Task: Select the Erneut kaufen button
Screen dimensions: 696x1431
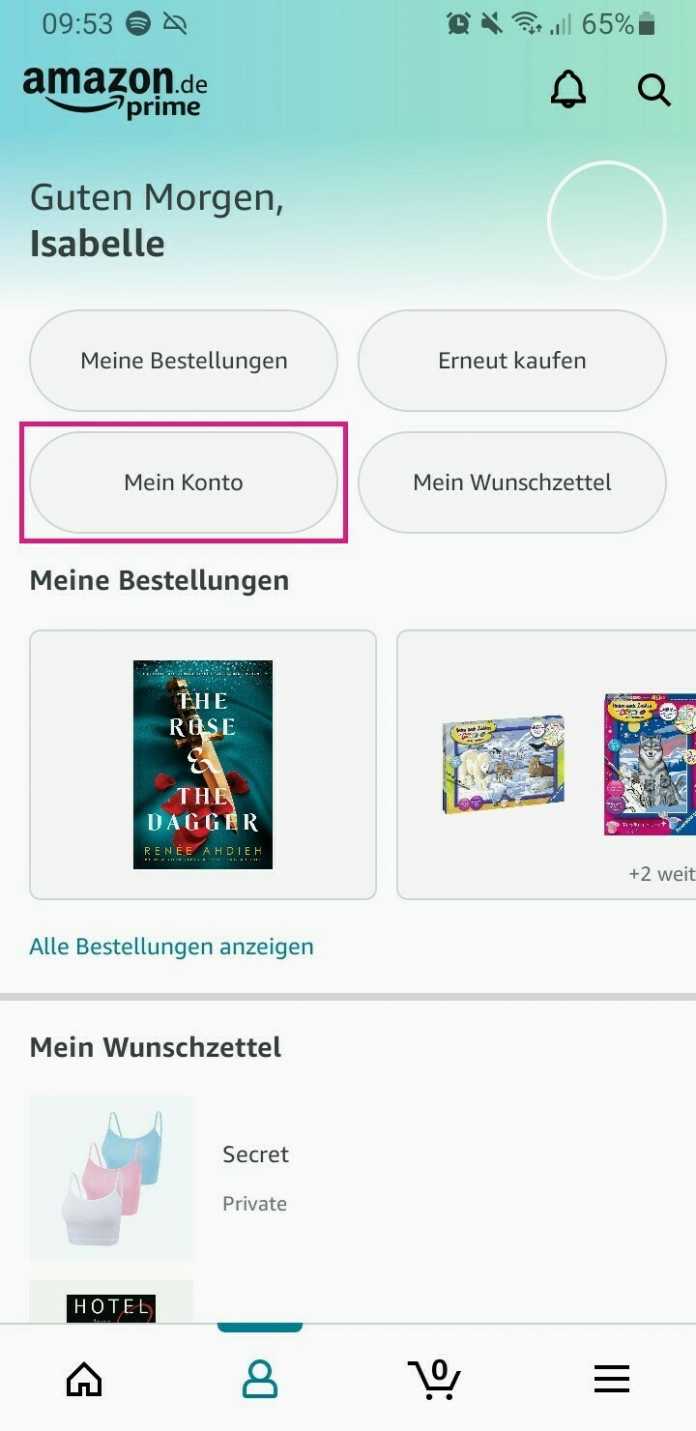Action: click(x=512, y=361)
